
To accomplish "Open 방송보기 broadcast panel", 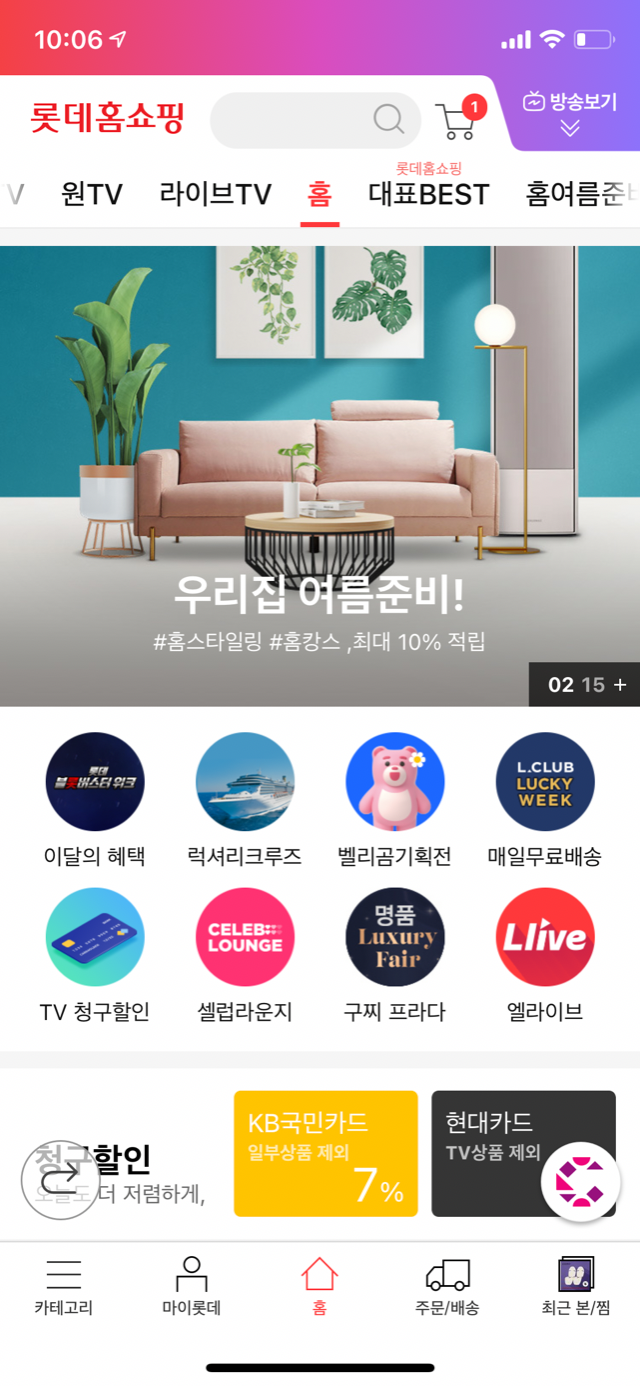I will tap(570, 112).
